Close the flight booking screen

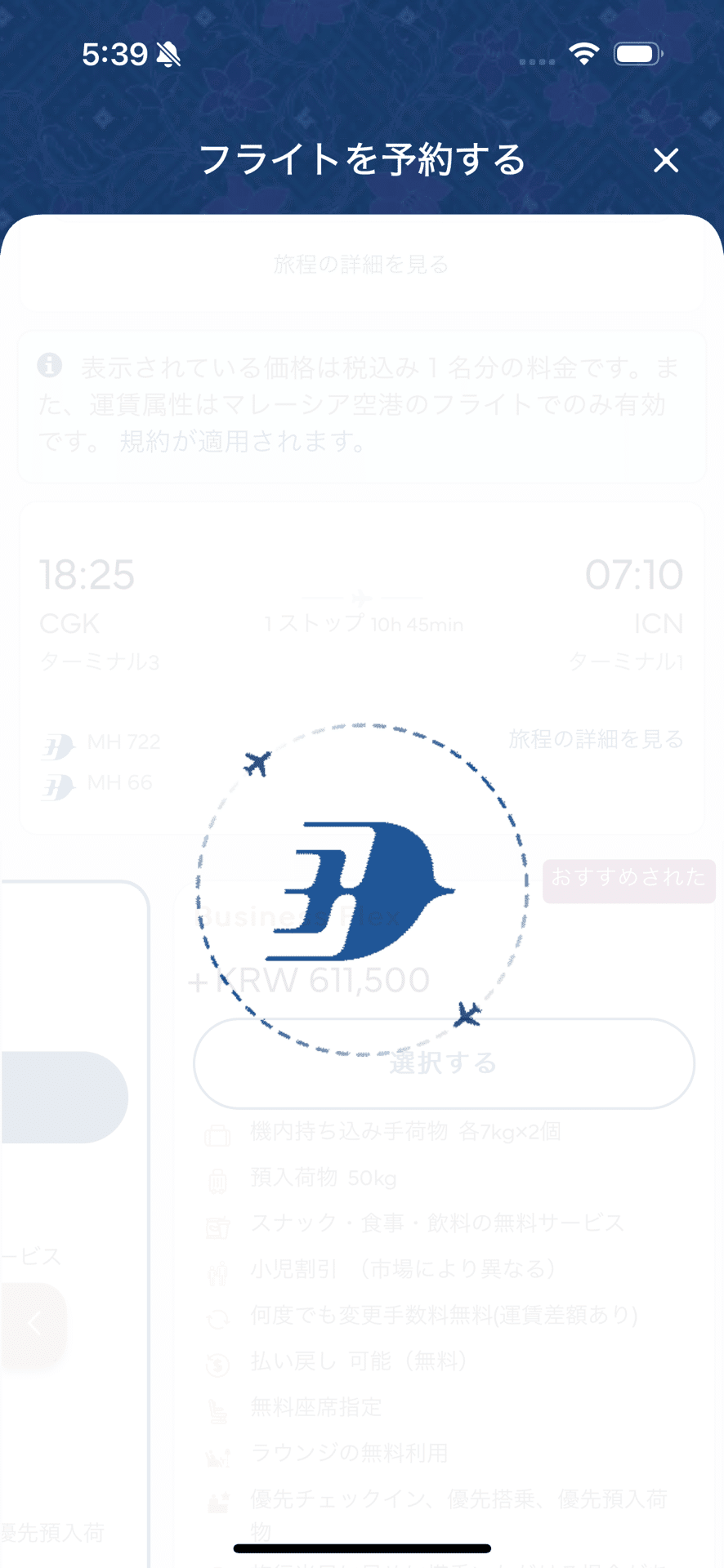pyautogui.click(x=666, y=160)
